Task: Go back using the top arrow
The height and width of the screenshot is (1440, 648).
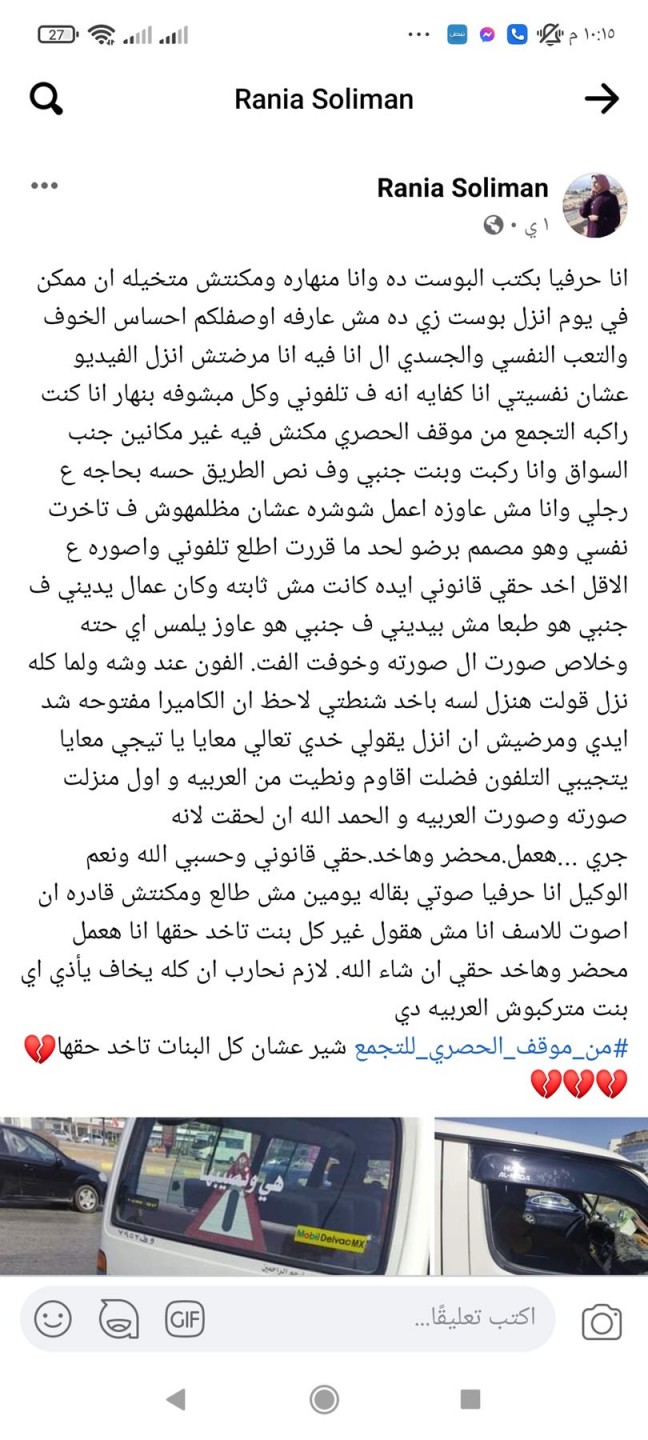Action: (x=601, y=98)
